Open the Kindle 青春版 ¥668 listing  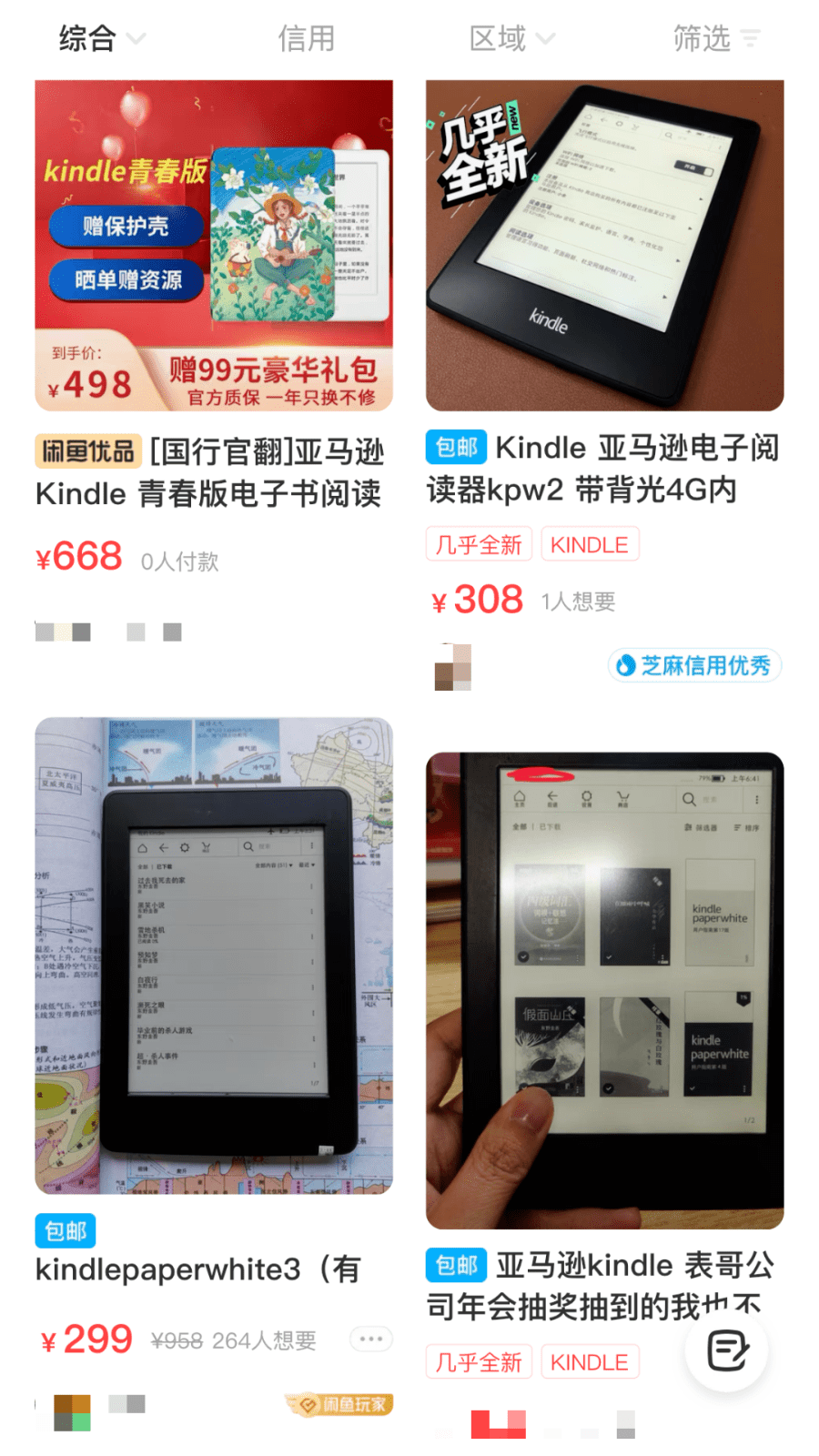pos(214,364)
